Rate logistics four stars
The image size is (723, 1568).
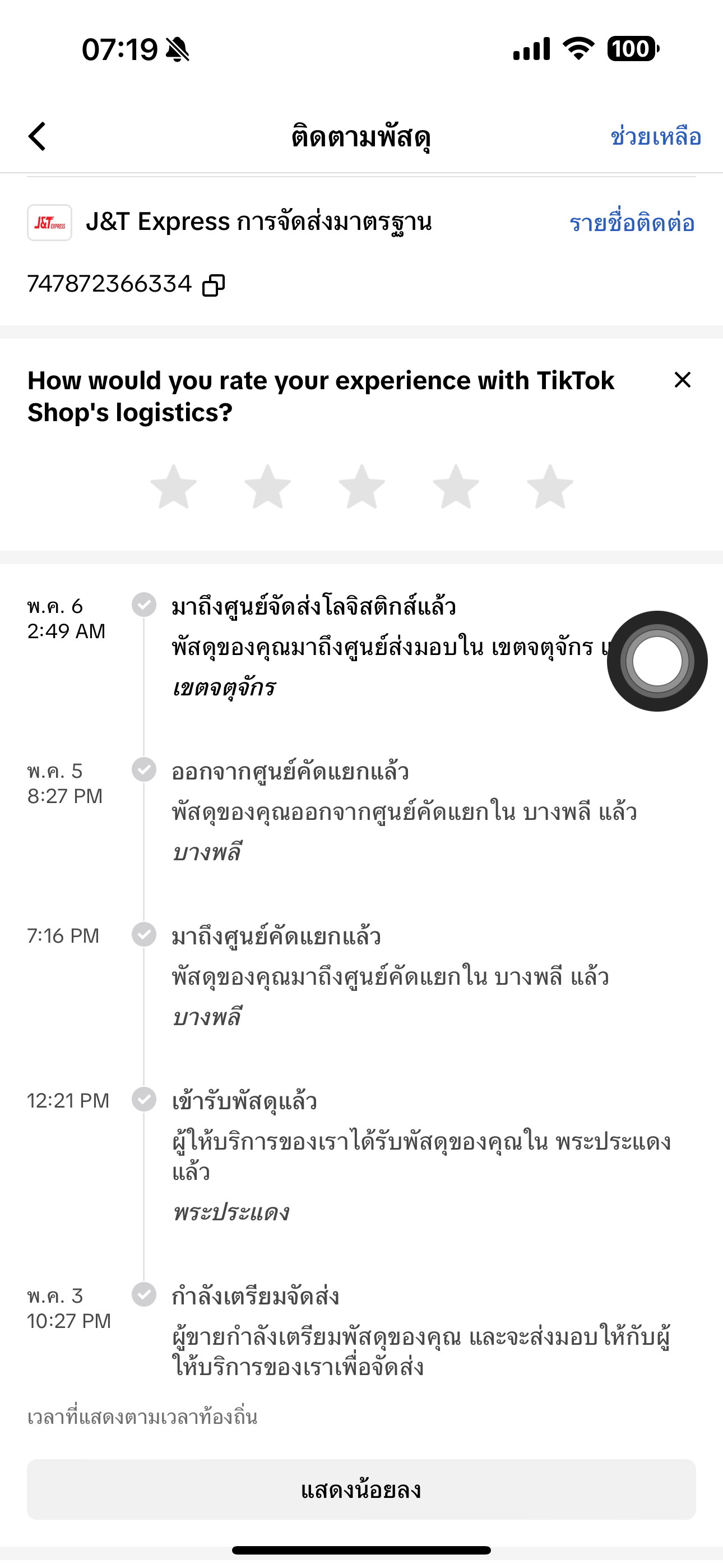pyautogui.click(x=456, y=486)
